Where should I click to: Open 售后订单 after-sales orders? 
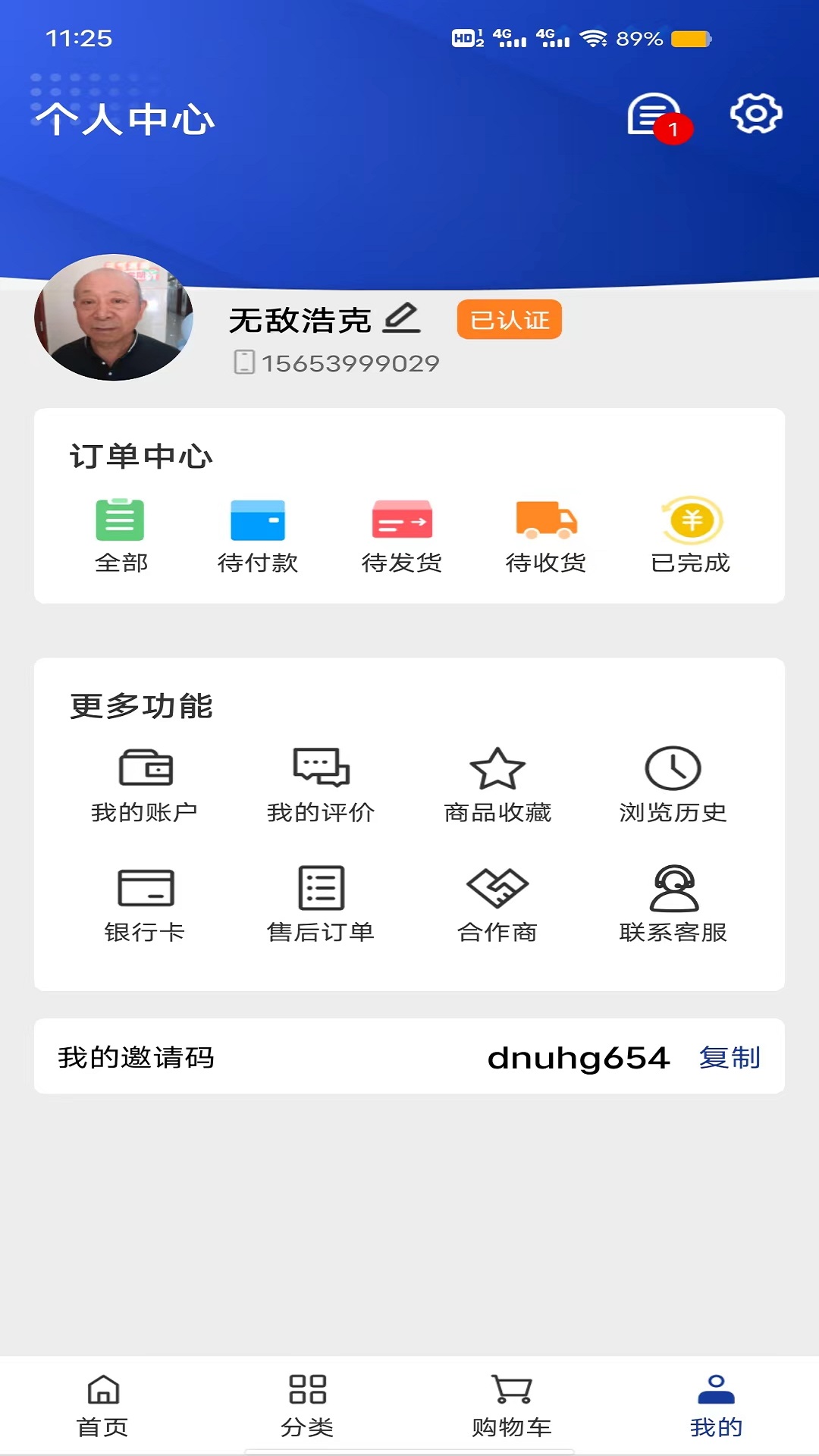[x=321, y=904]
